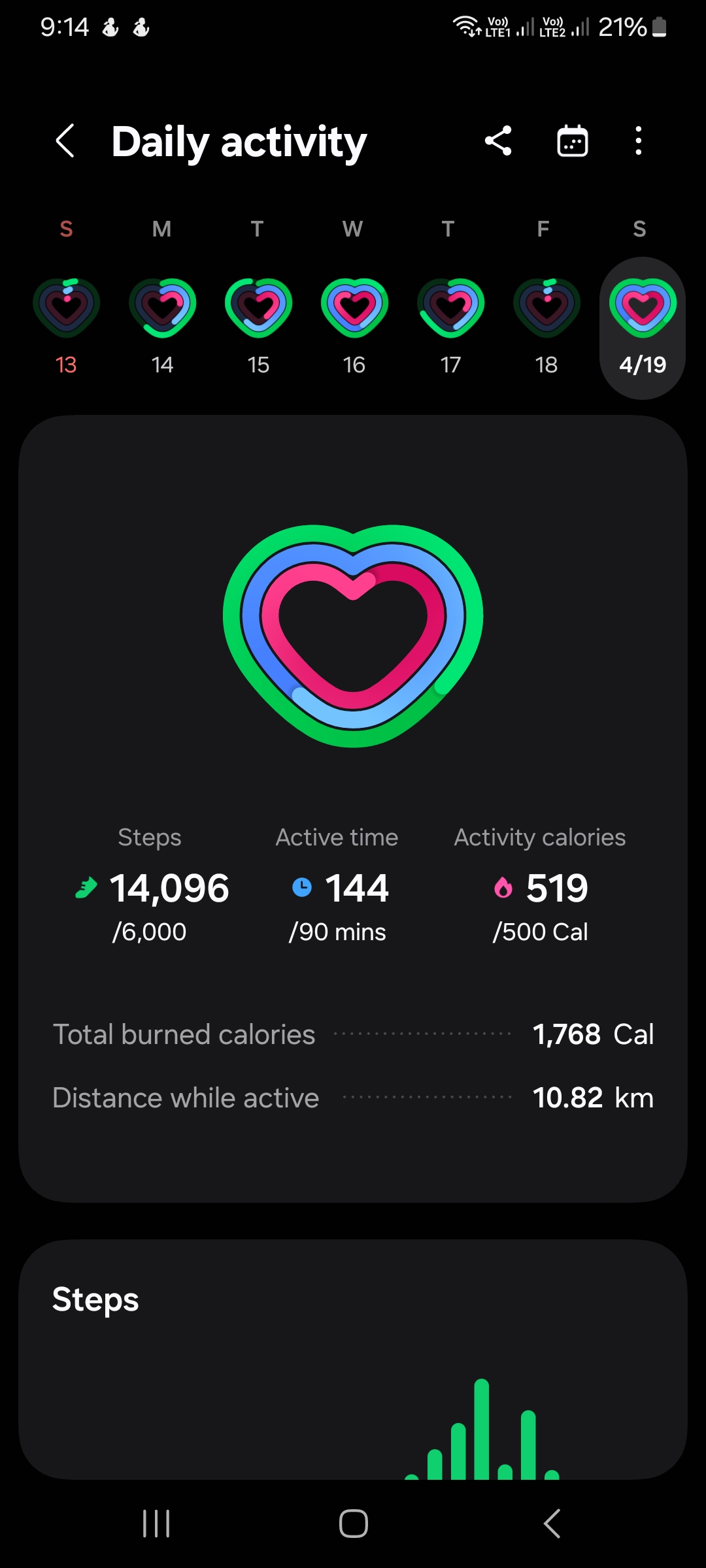Viewport: 706px width, 1568px height.
Task: Open the Steps chart card
Action: click(x=353, y=1359)
